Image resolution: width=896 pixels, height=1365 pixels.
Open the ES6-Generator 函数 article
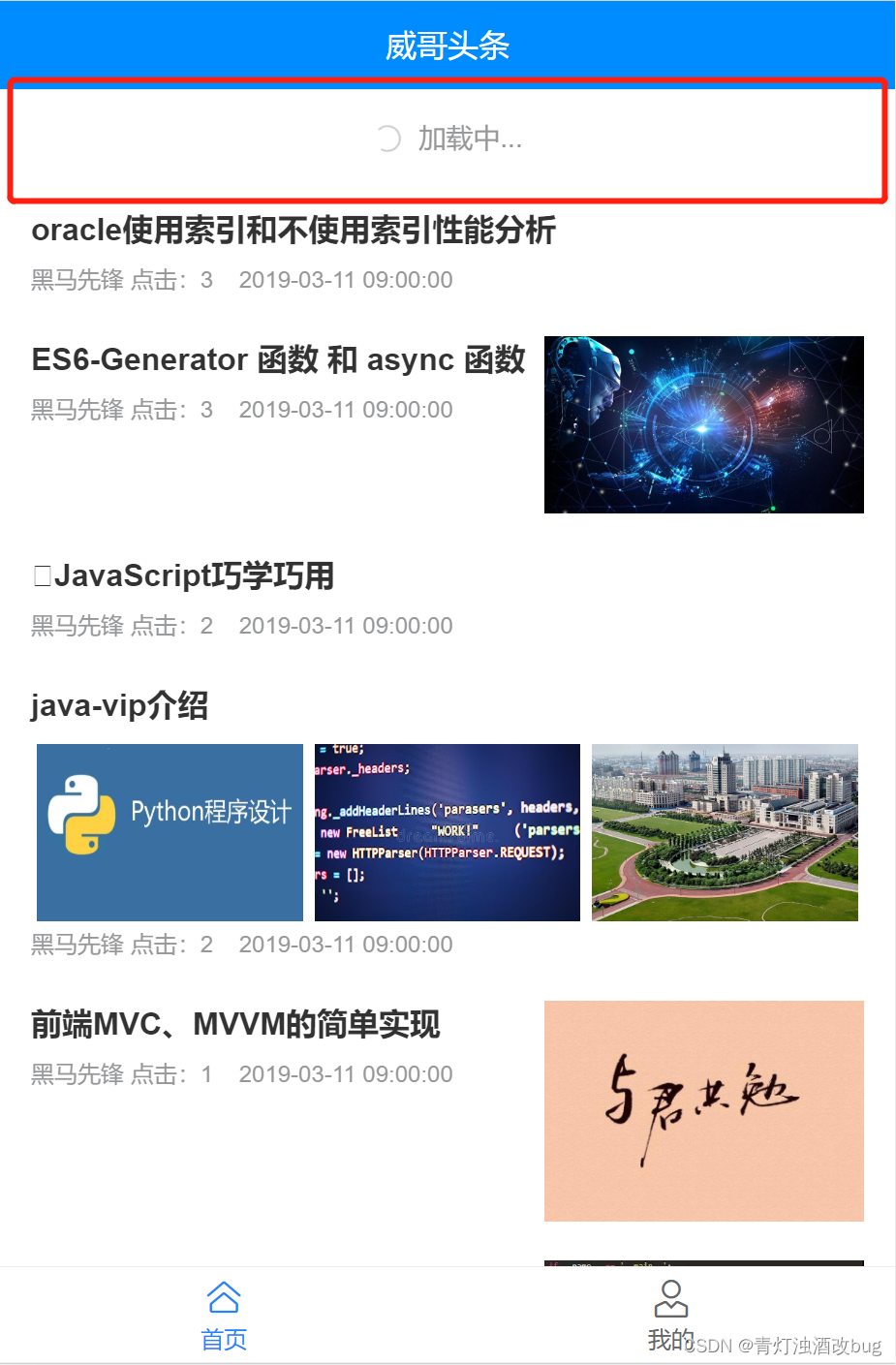pos(278,359)
